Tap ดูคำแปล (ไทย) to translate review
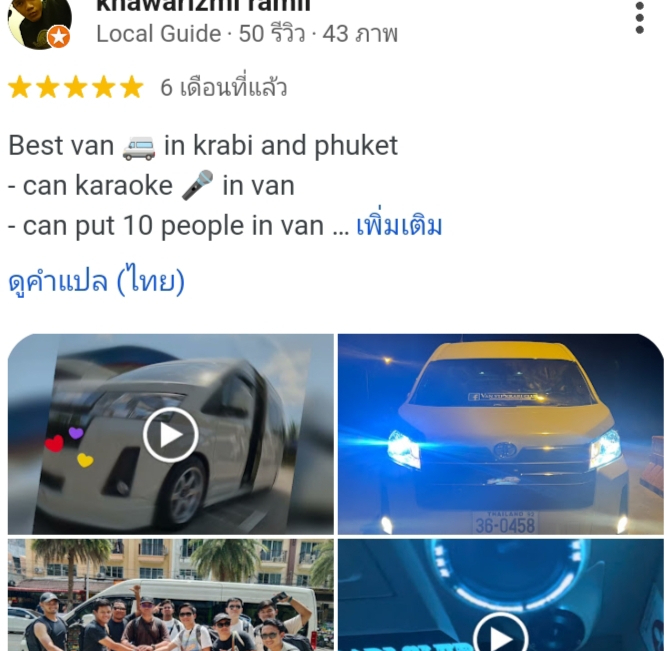 coord(96,282)
